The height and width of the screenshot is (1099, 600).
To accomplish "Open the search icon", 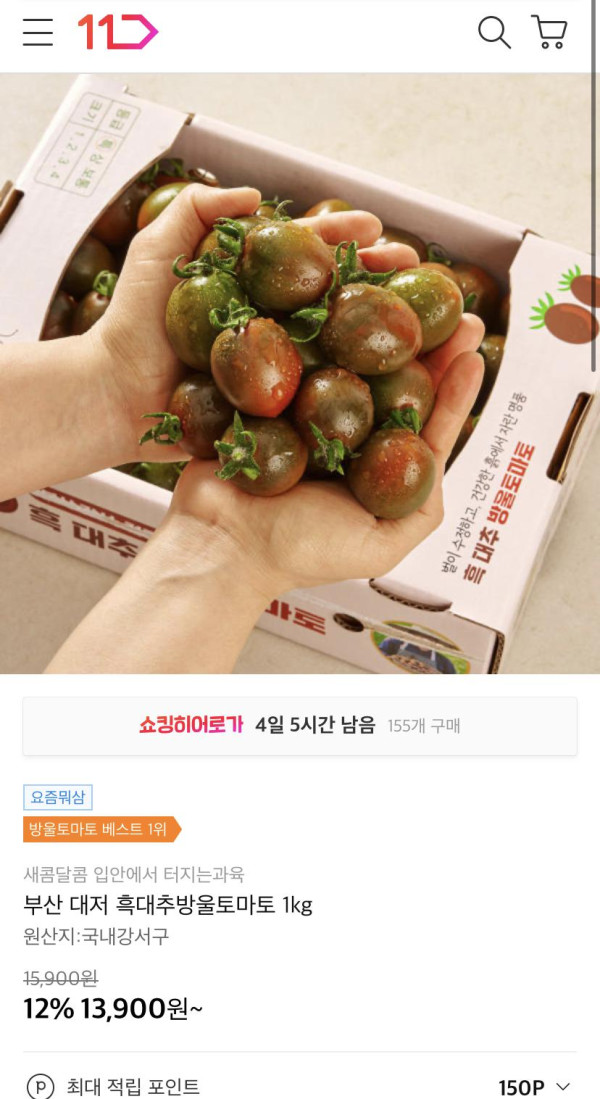I will 494,32.
